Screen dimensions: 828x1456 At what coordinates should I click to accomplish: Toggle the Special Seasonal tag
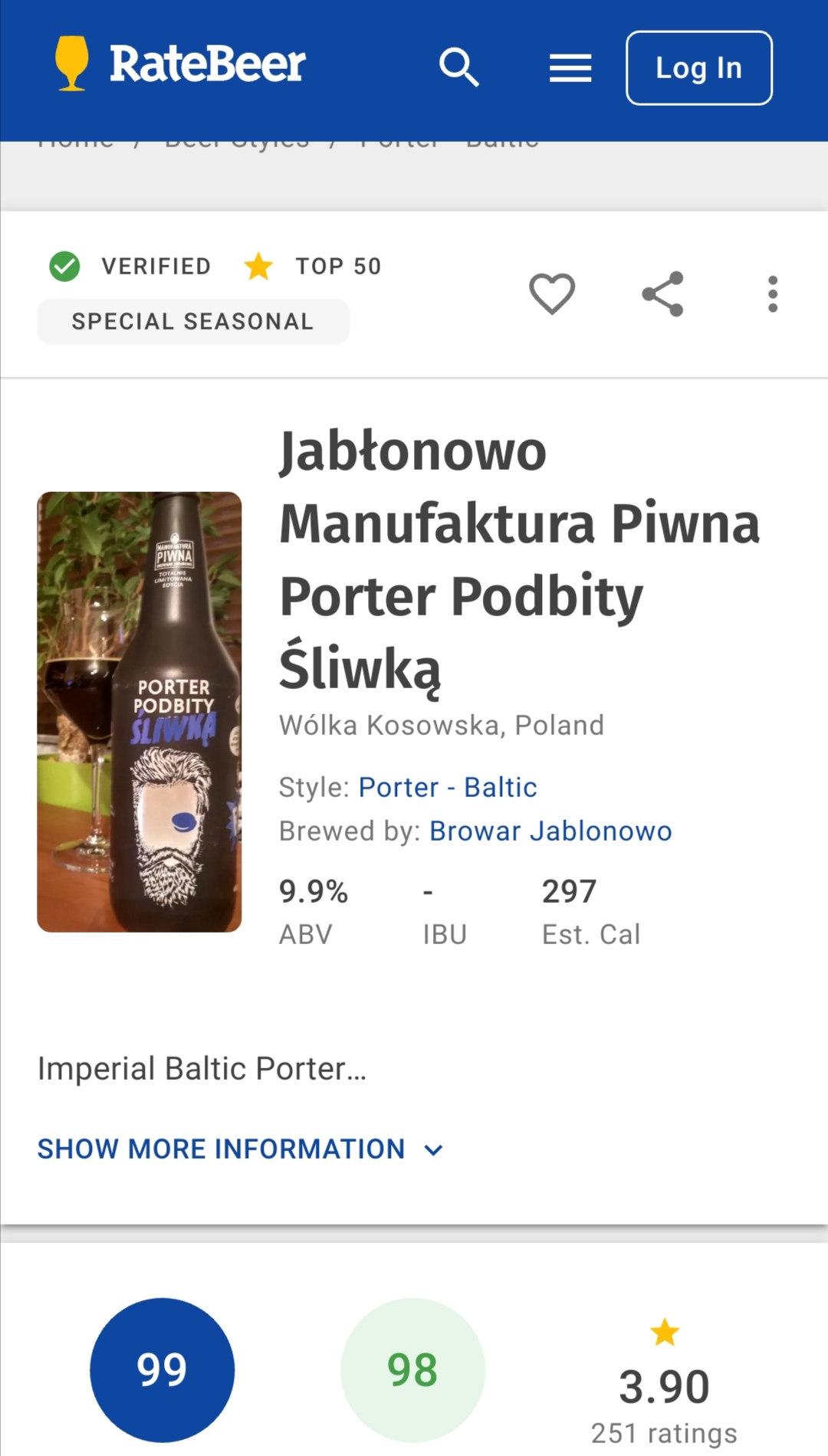[x=192, y=321]
